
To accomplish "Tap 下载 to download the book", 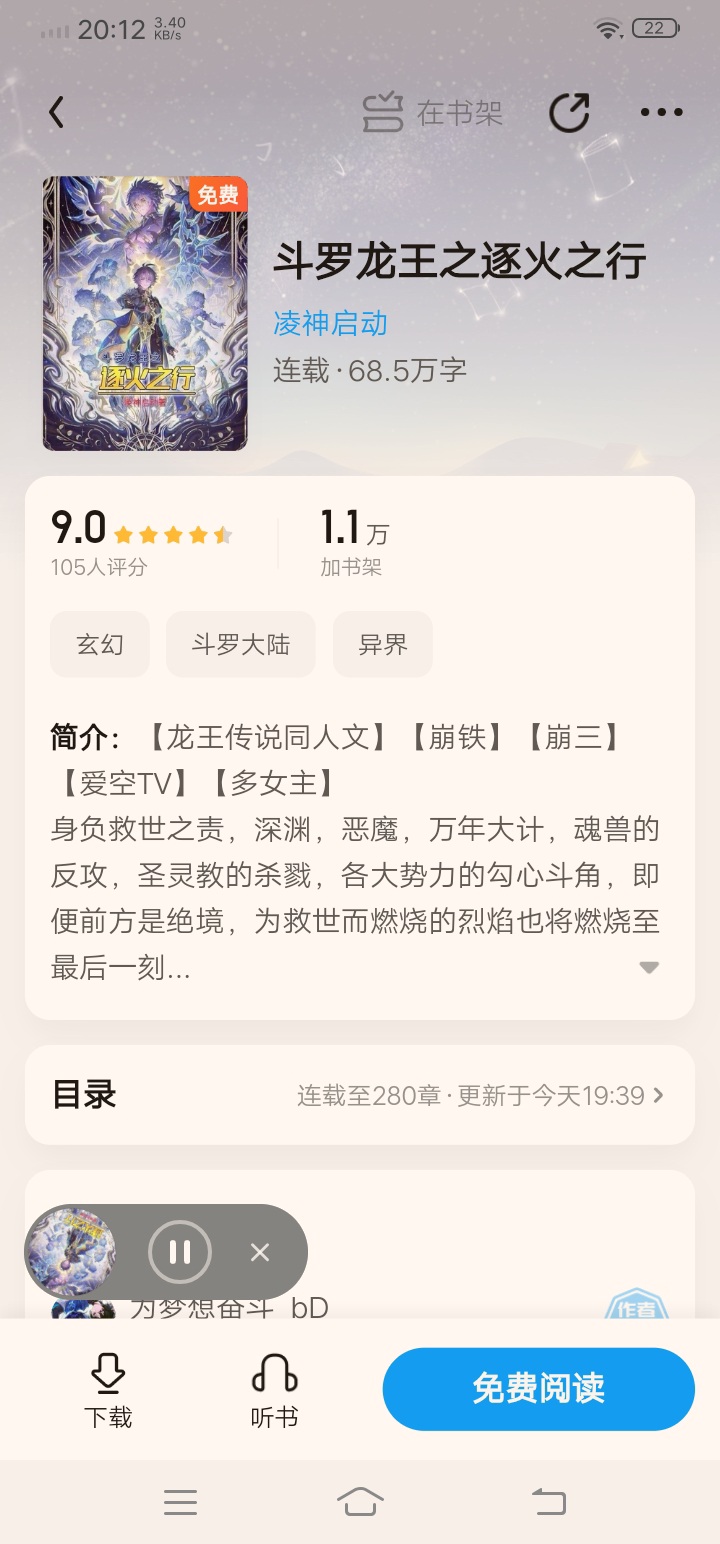I will click(x=108, y=1390).
